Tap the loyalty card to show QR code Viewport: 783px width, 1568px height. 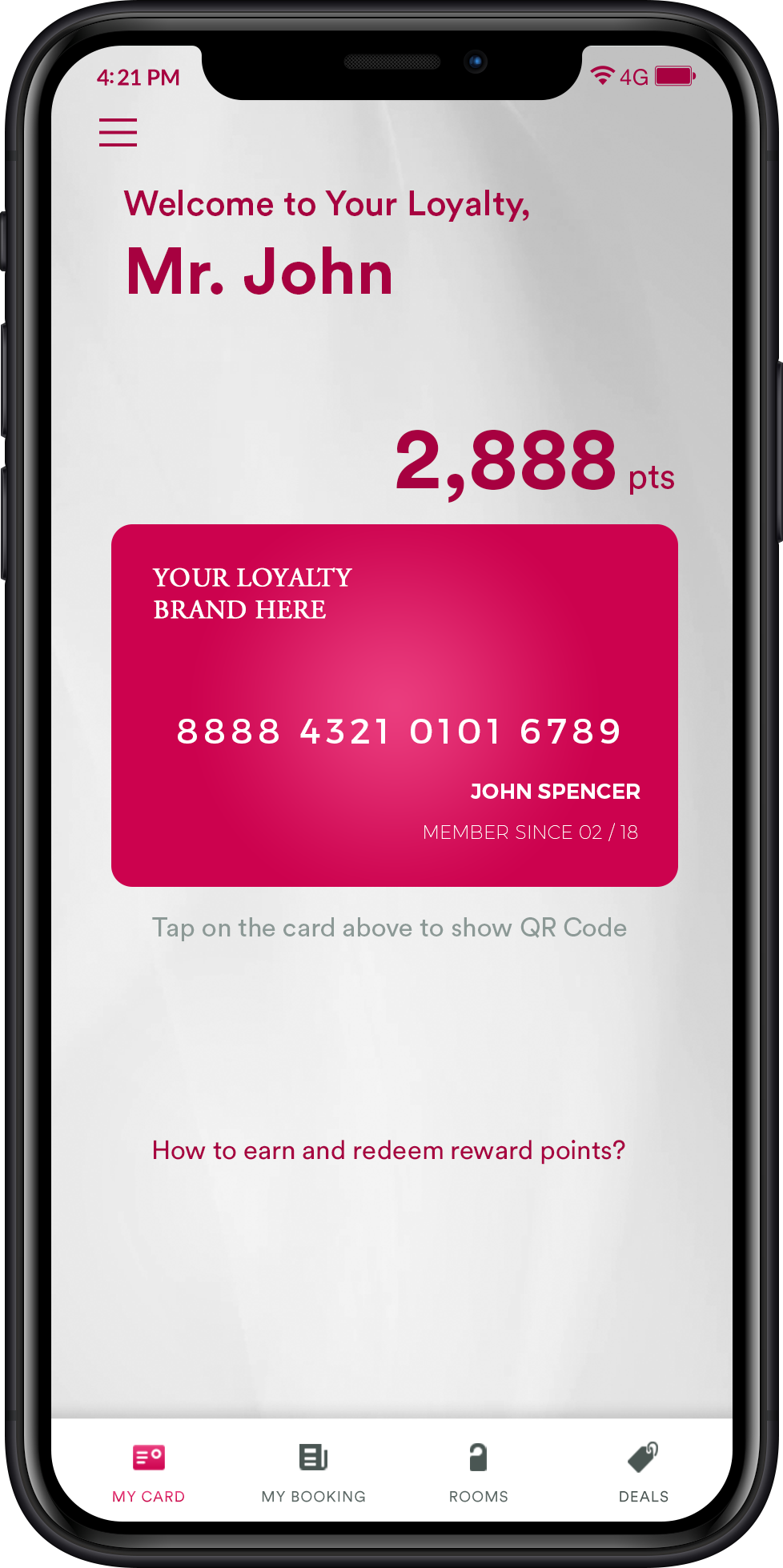[x=394, y=704]
